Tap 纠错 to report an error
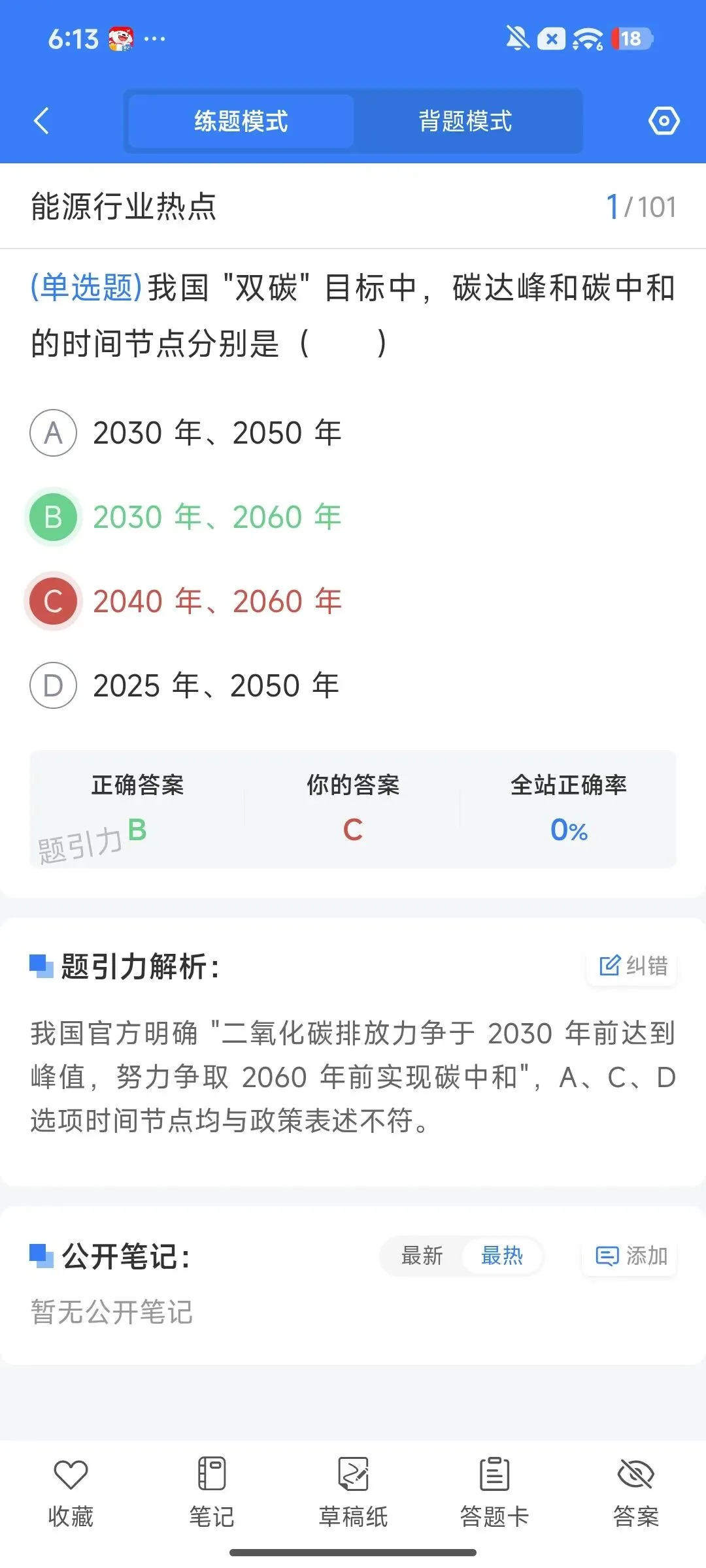This screenshot has width=706, height=1568. (x=633, y=966)
